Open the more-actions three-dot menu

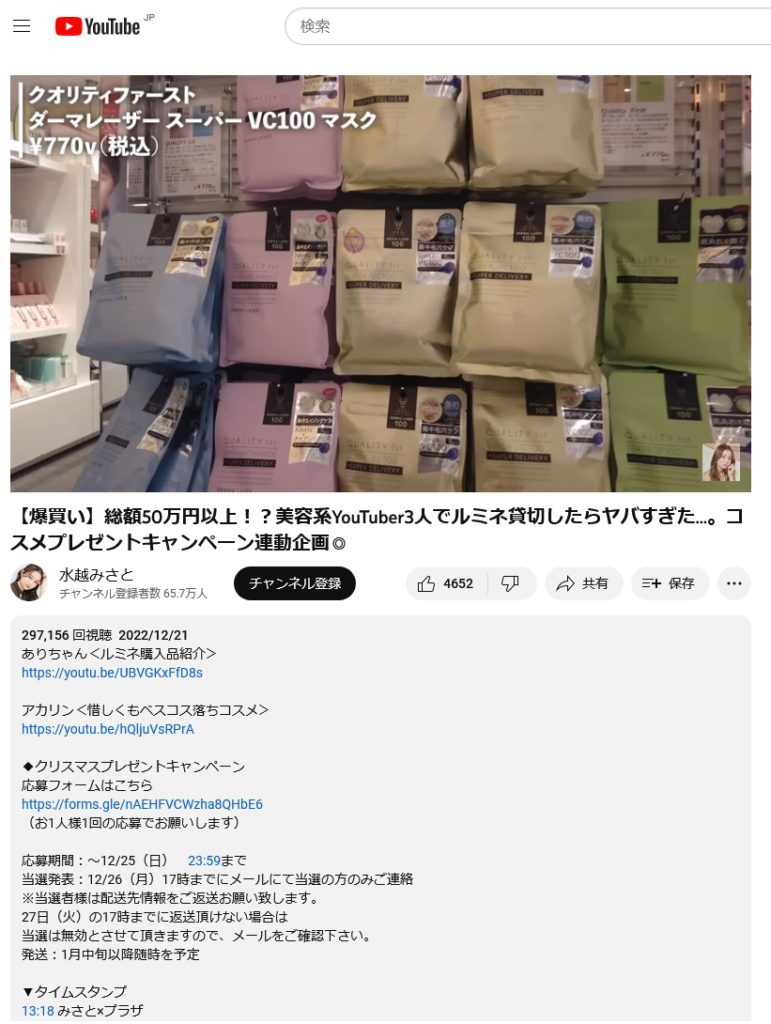(734, 583)
